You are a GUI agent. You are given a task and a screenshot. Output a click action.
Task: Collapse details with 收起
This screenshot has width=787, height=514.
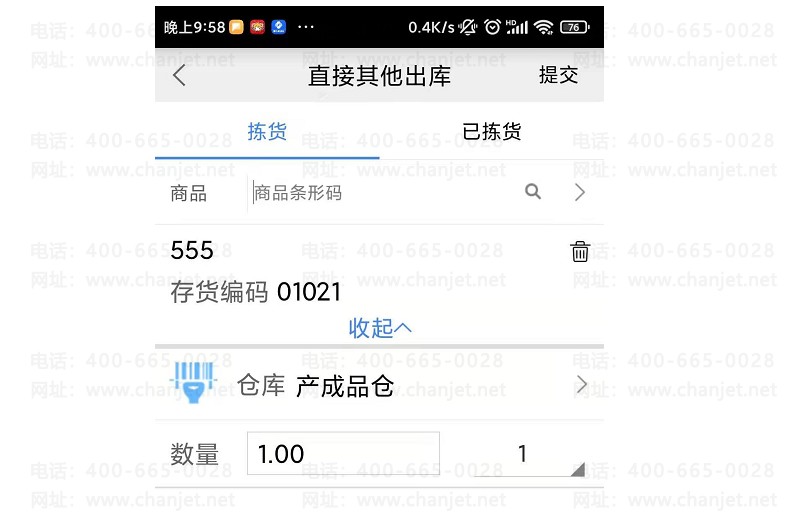pyautogui.click(x=380, y=328)
